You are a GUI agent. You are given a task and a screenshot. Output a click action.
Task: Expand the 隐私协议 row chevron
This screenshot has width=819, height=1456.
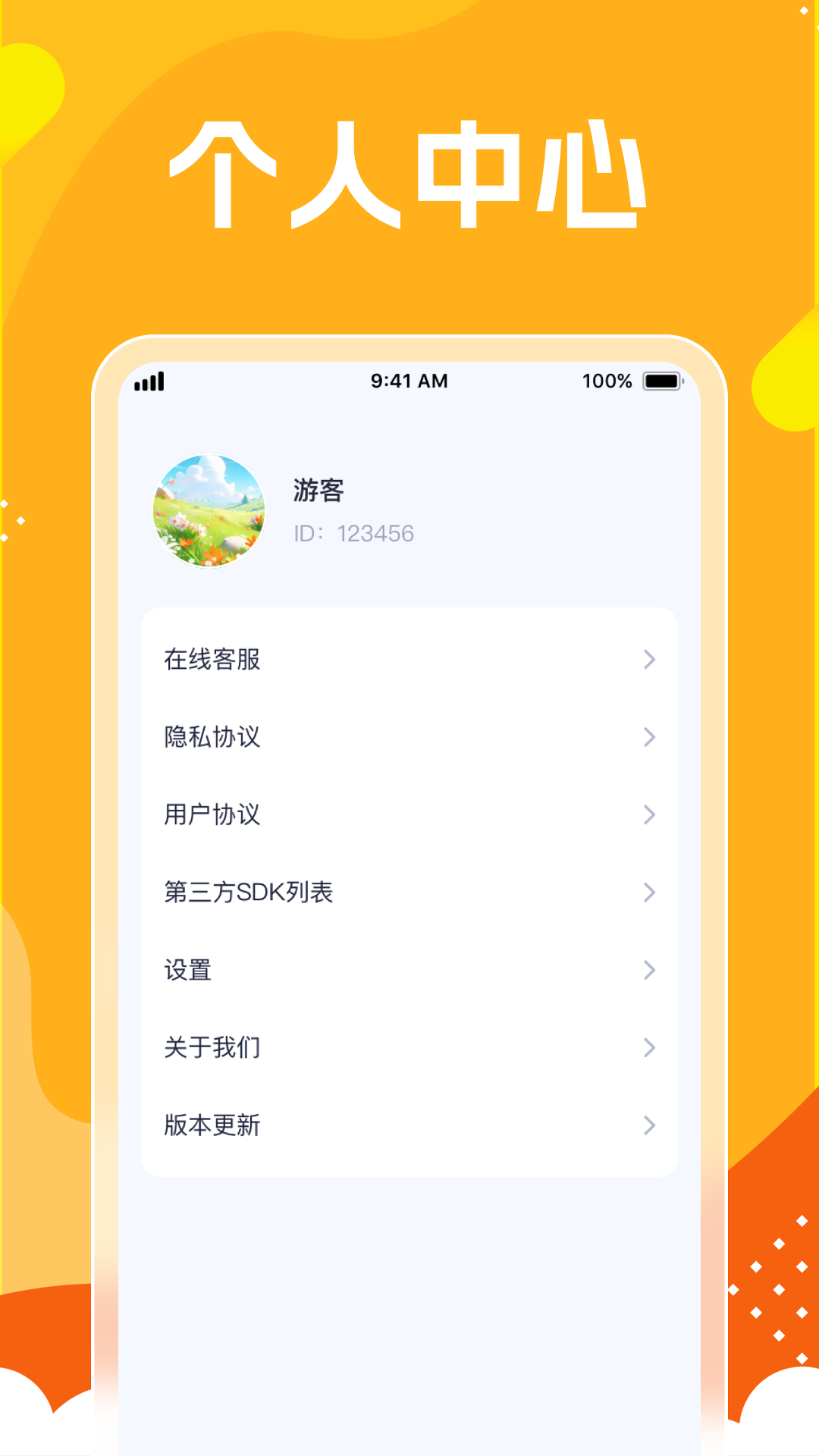(x=648, y=738)
